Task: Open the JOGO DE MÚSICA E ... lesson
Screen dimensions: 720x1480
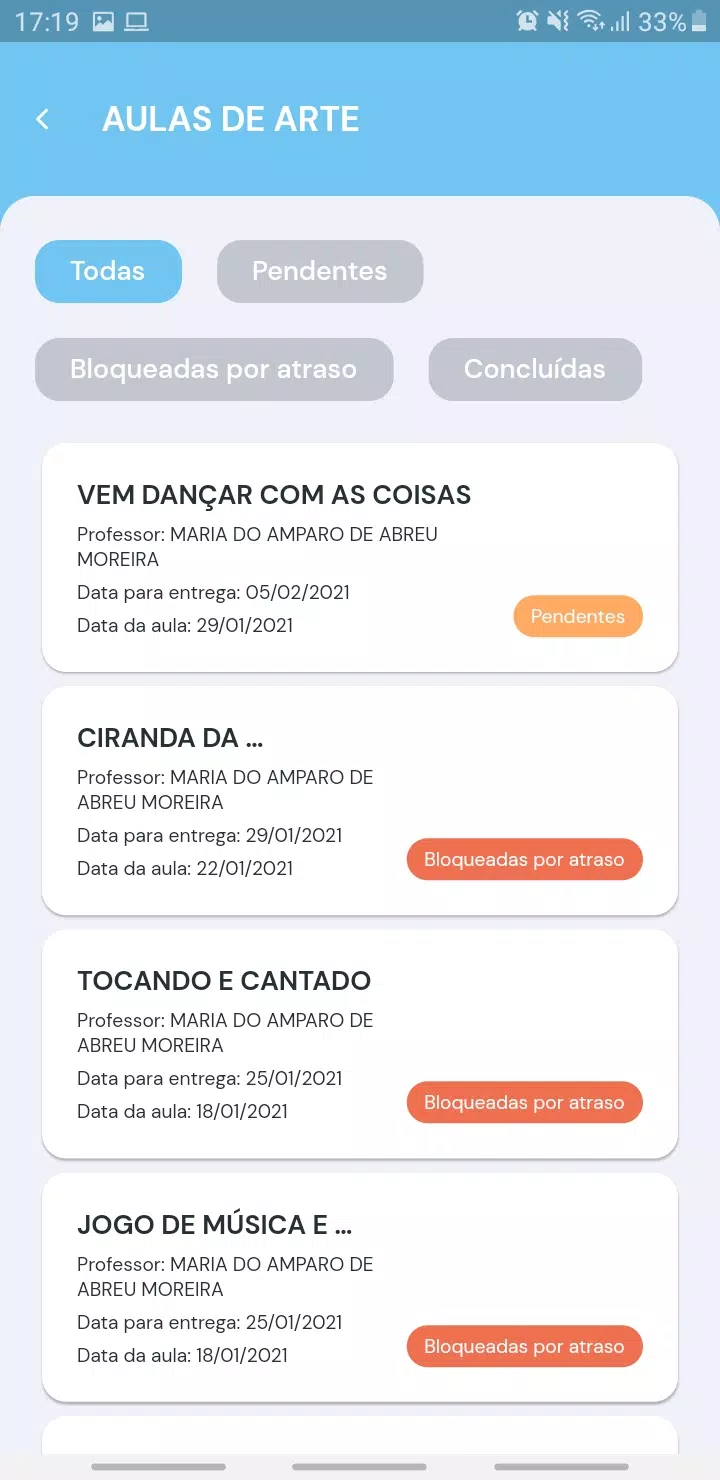Action: pos(360,1287)
